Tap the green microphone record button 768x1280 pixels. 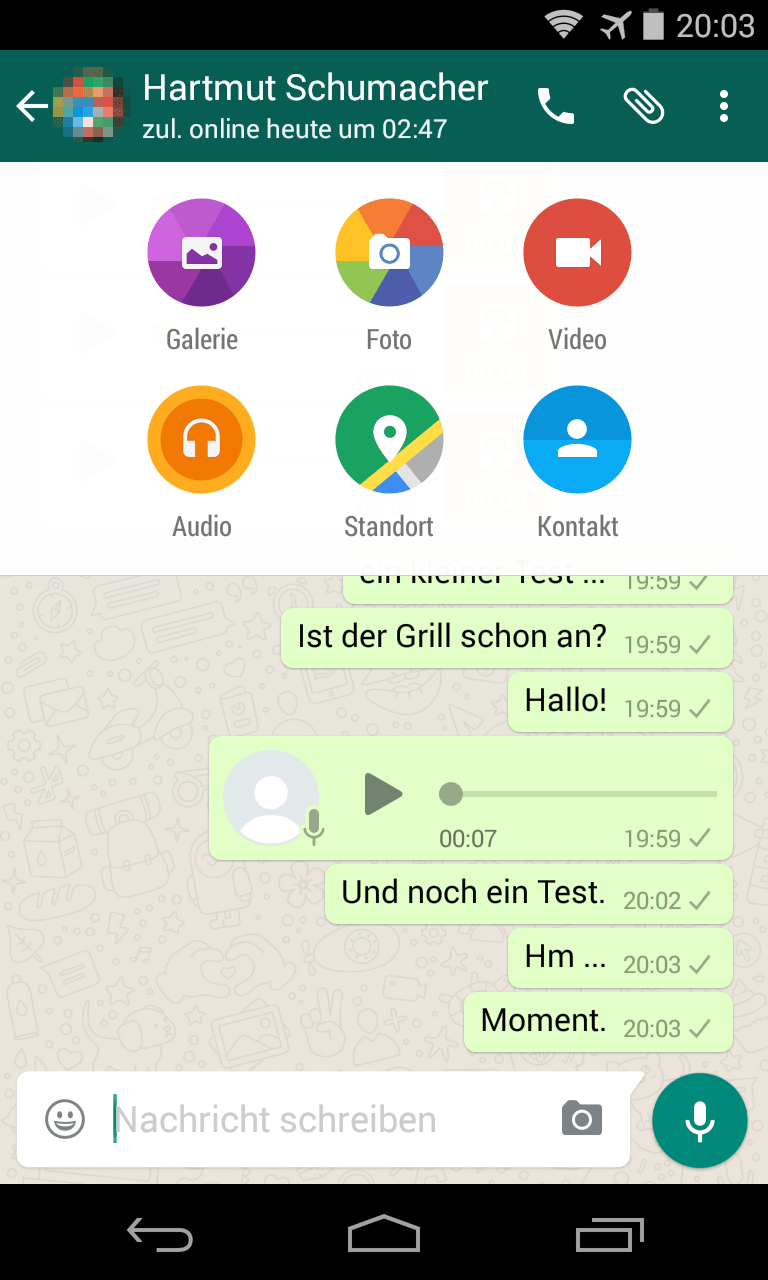(700, 1121)
